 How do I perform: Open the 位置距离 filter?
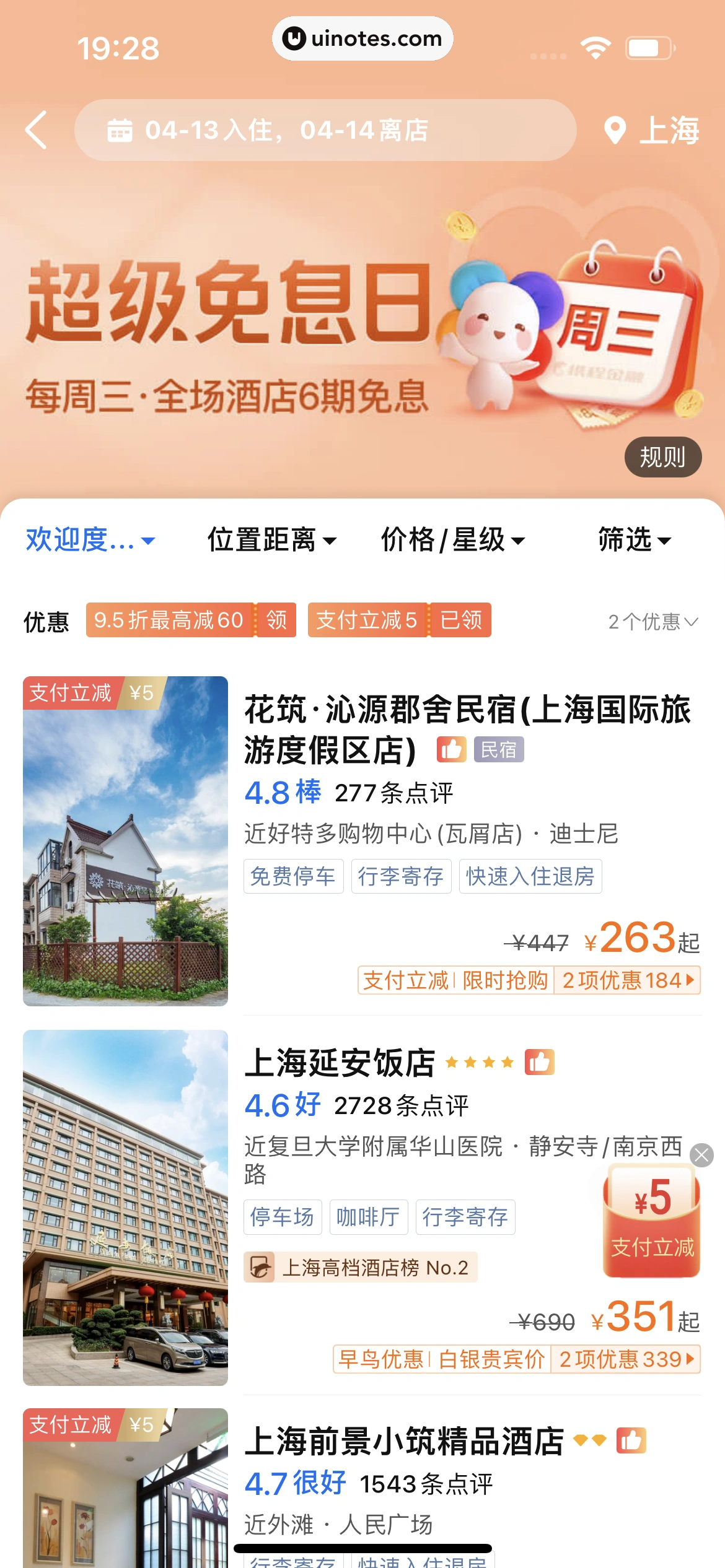pyautogui.click(x=271, y=539)
